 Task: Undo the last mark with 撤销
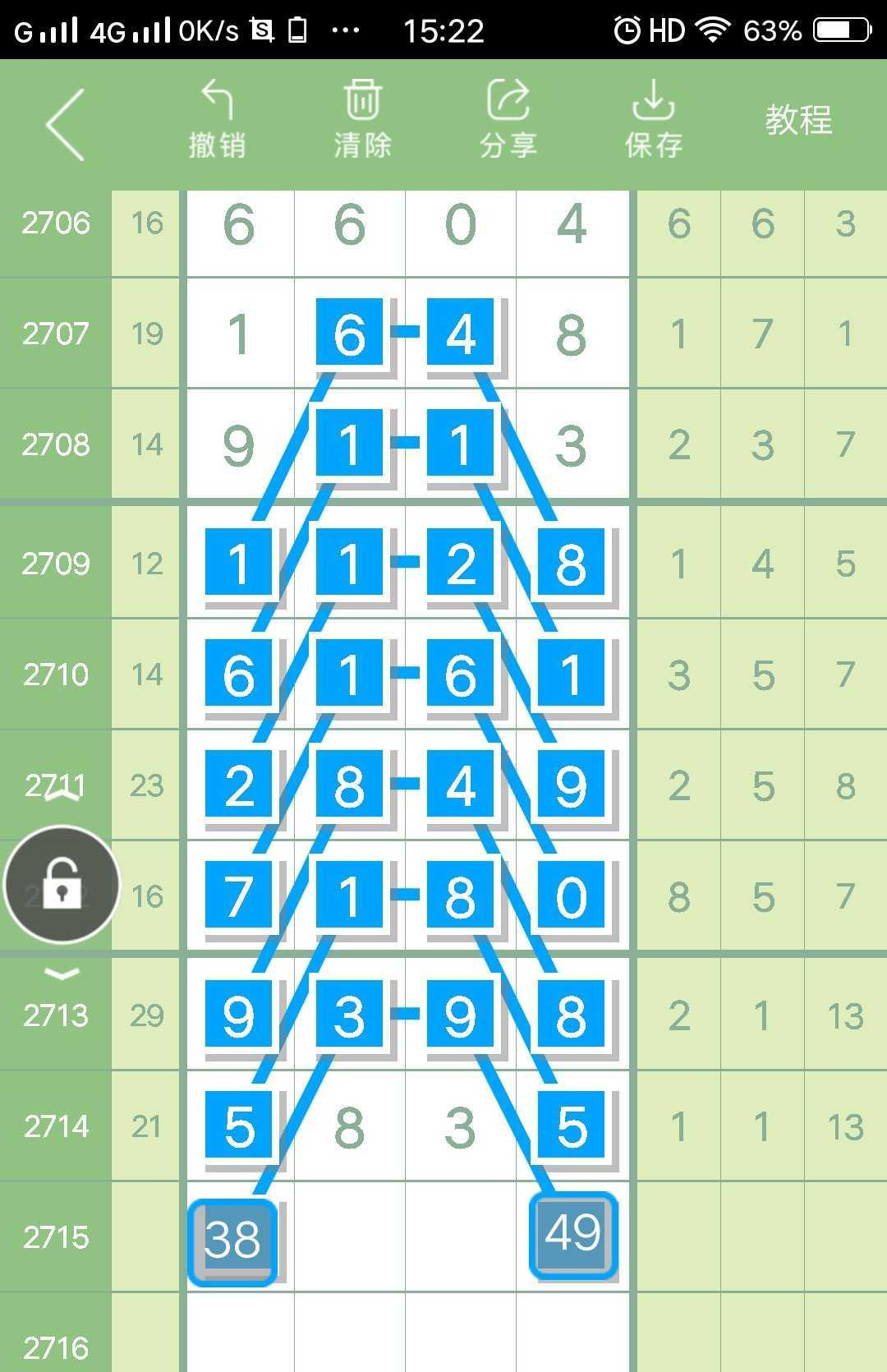pos(217,120)
